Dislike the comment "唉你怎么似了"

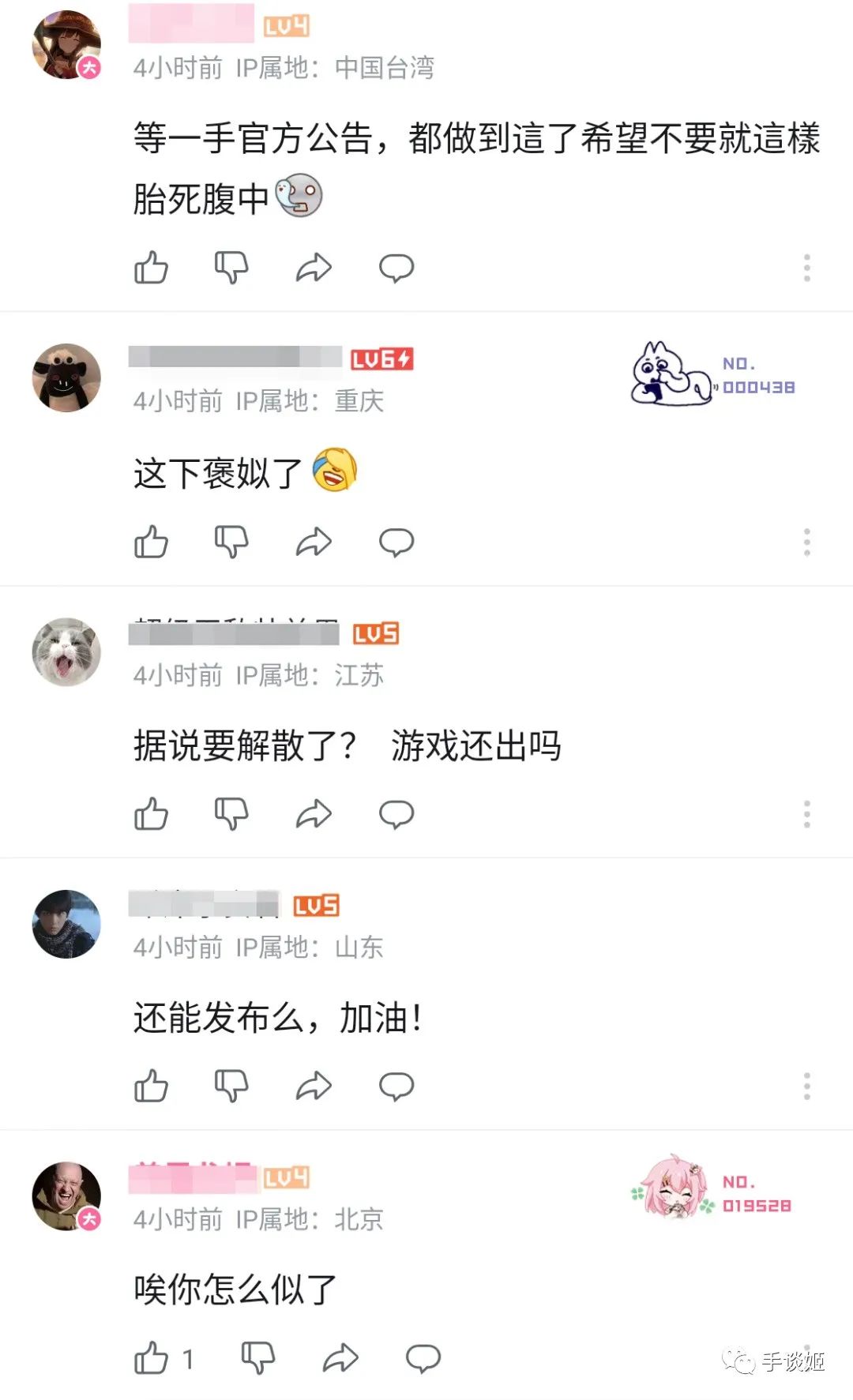[257, 1358]
